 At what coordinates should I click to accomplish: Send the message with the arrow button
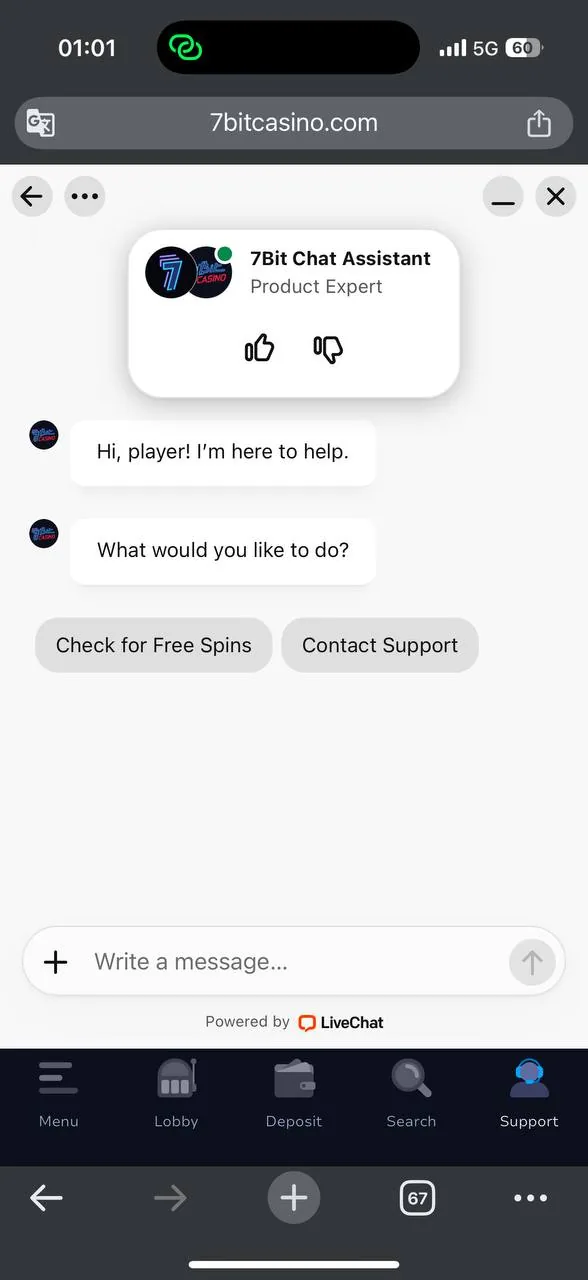pos(532,962)
